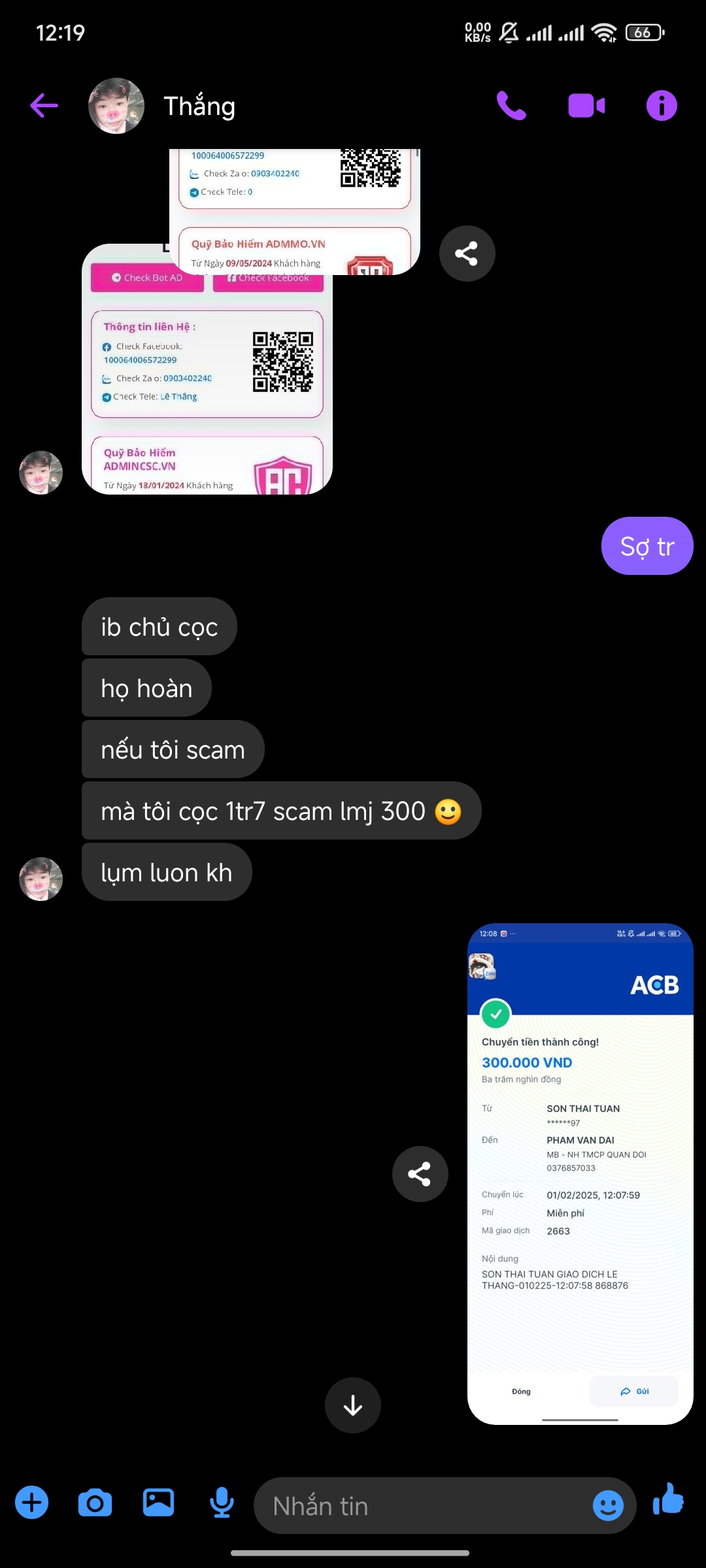Open more options with the plus icon
The height and width of the screenshot is (1568, 706).
click(x=31, y=1503)
